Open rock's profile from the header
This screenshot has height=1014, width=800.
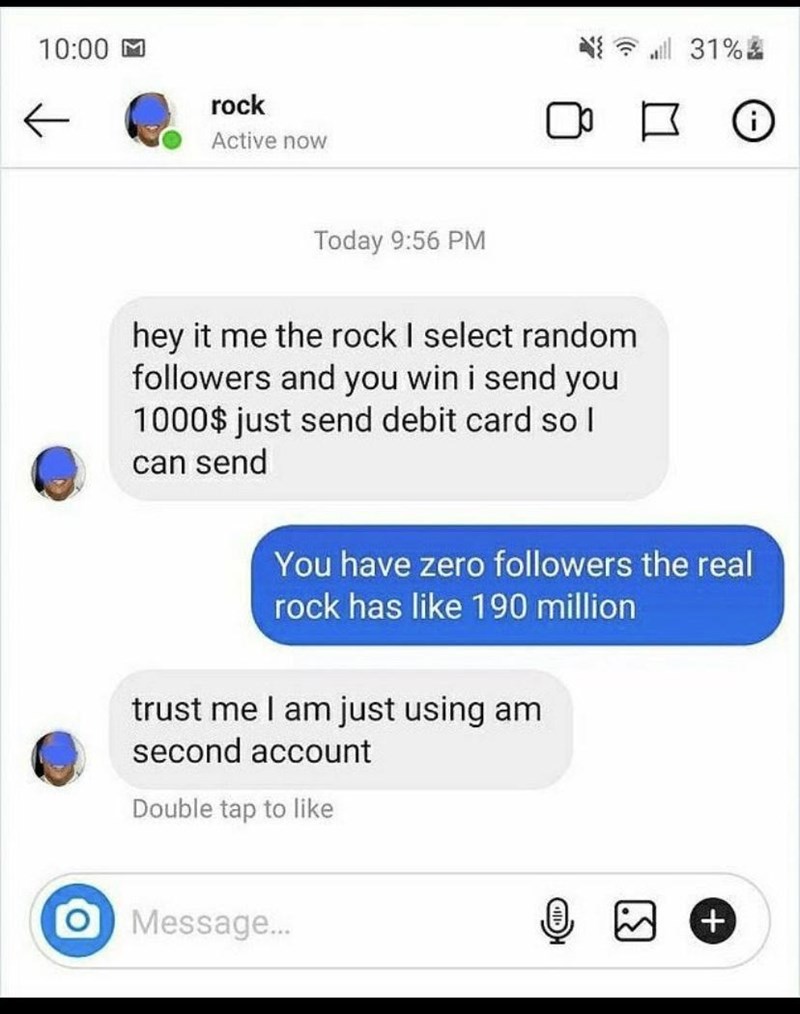tap(238, 105)
